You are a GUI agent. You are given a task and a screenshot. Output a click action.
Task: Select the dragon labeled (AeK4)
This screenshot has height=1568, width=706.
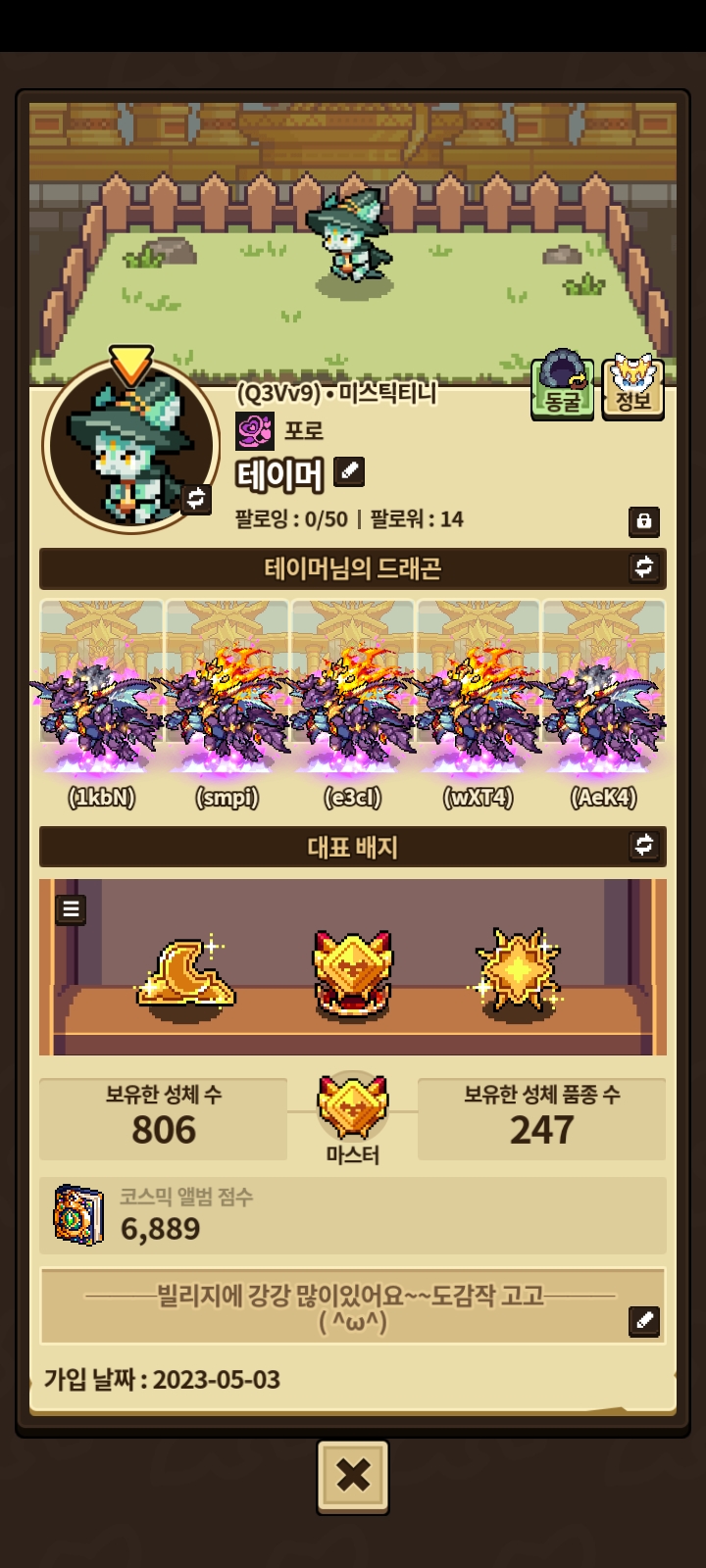(603, 708)
